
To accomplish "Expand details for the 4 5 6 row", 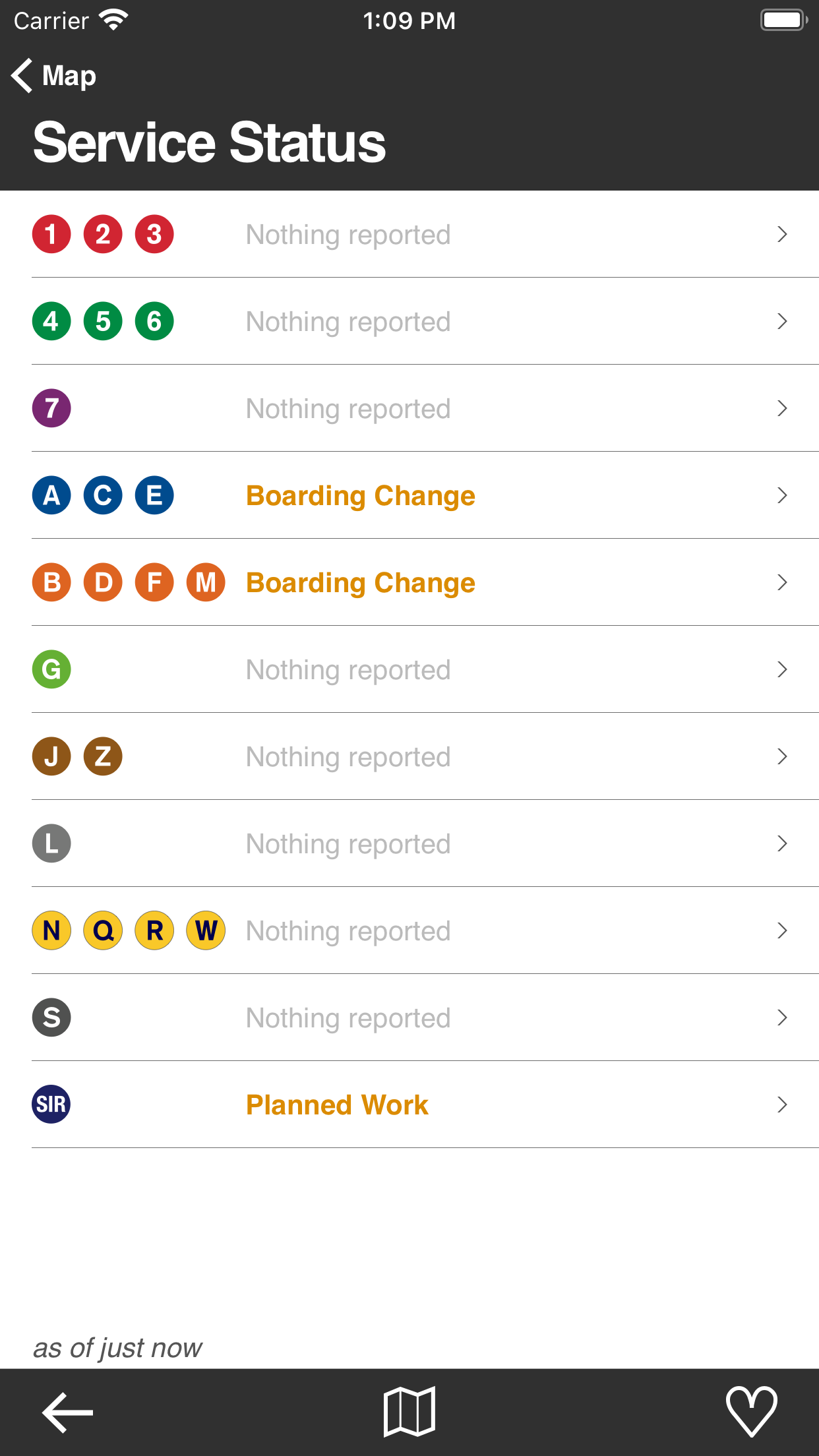I will tap(409, 321).
